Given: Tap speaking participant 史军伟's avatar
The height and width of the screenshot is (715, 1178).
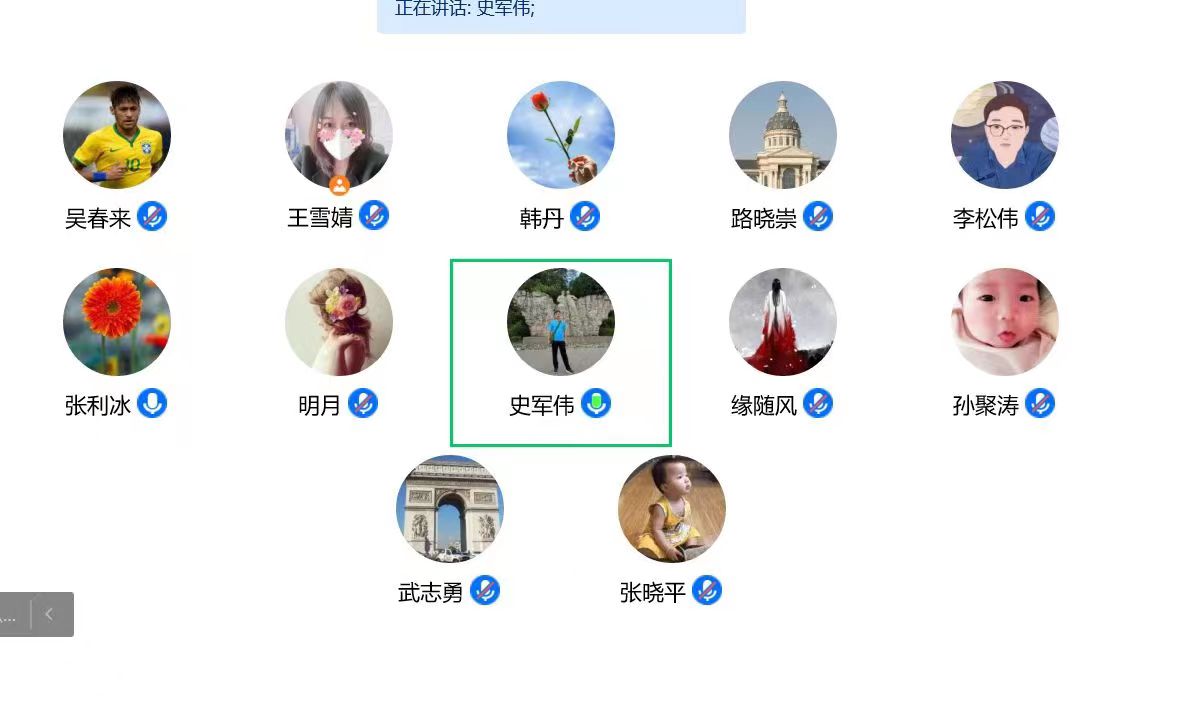Looking at the screenshot, I should click(x=561, y=322).
